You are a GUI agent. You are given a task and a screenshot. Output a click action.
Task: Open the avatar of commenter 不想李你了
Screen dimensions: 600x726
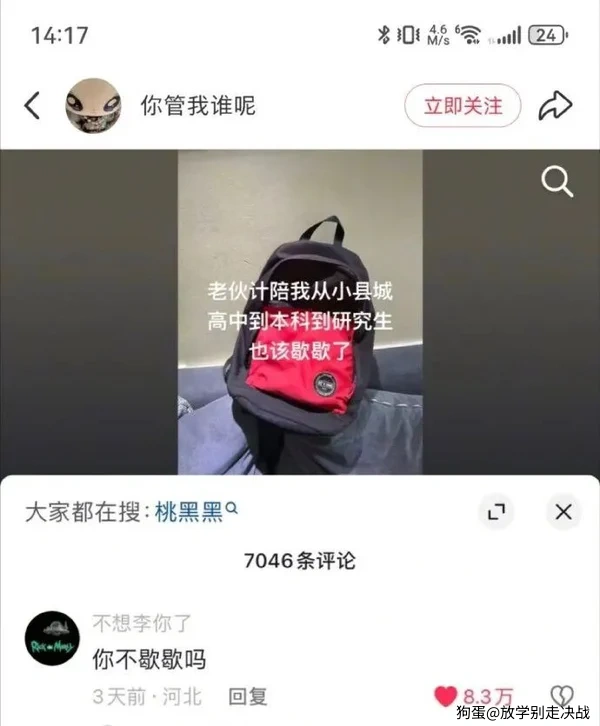click(51, 639)
